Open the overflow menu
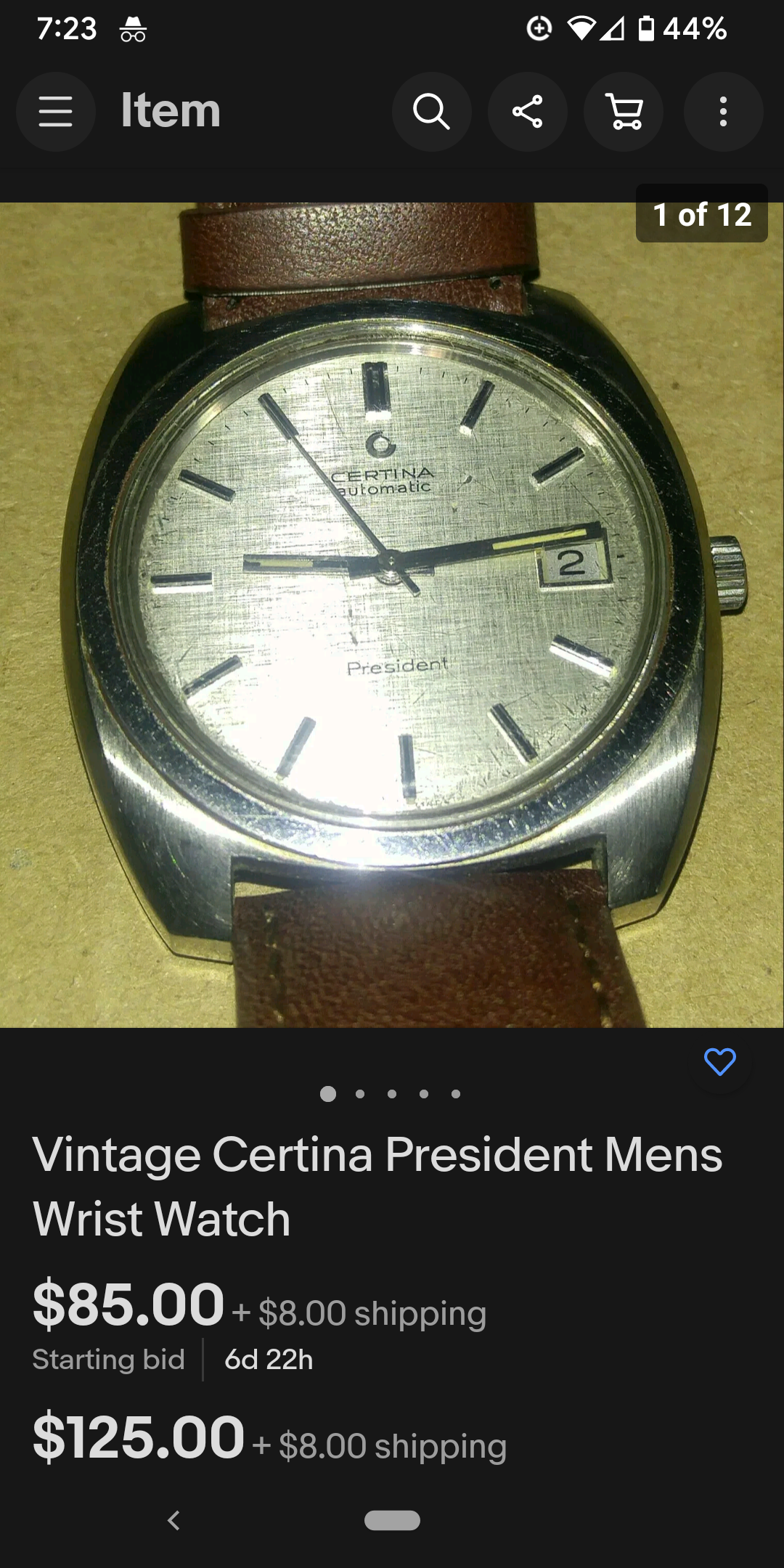Screen dimensions: 784x1568 723,112
